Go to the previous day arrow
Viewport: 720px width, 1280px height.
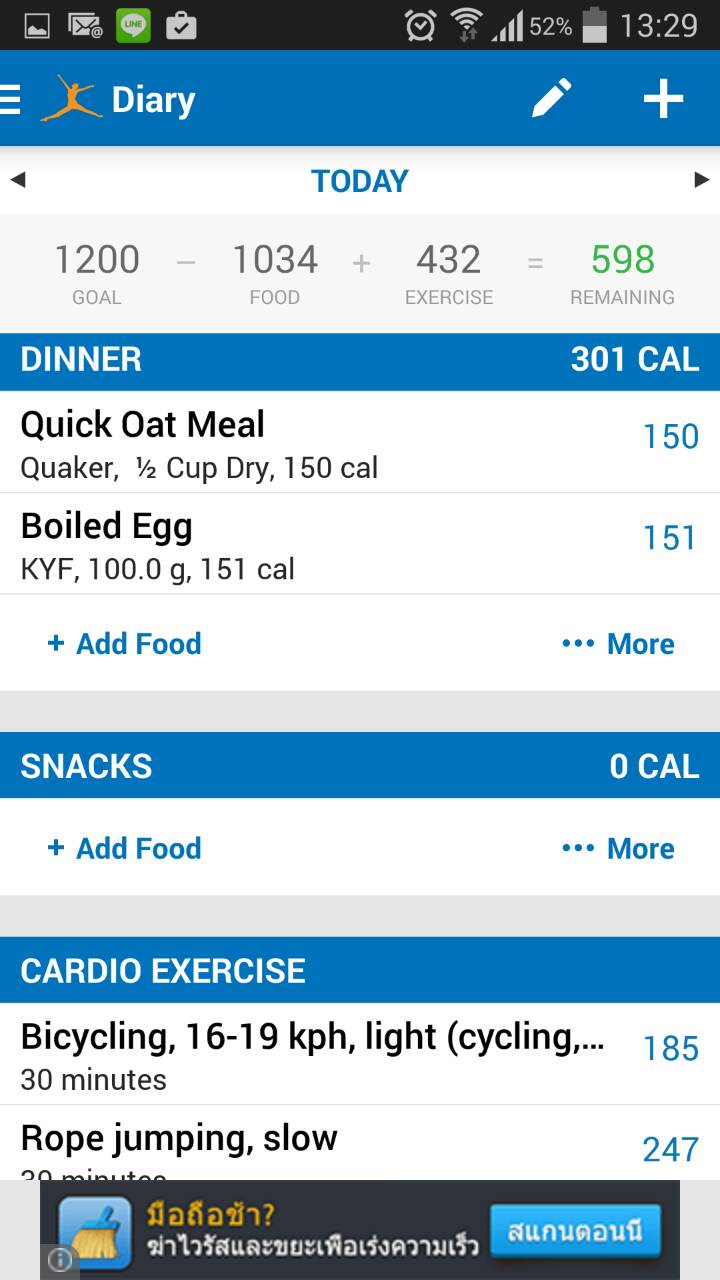(18, 180)
